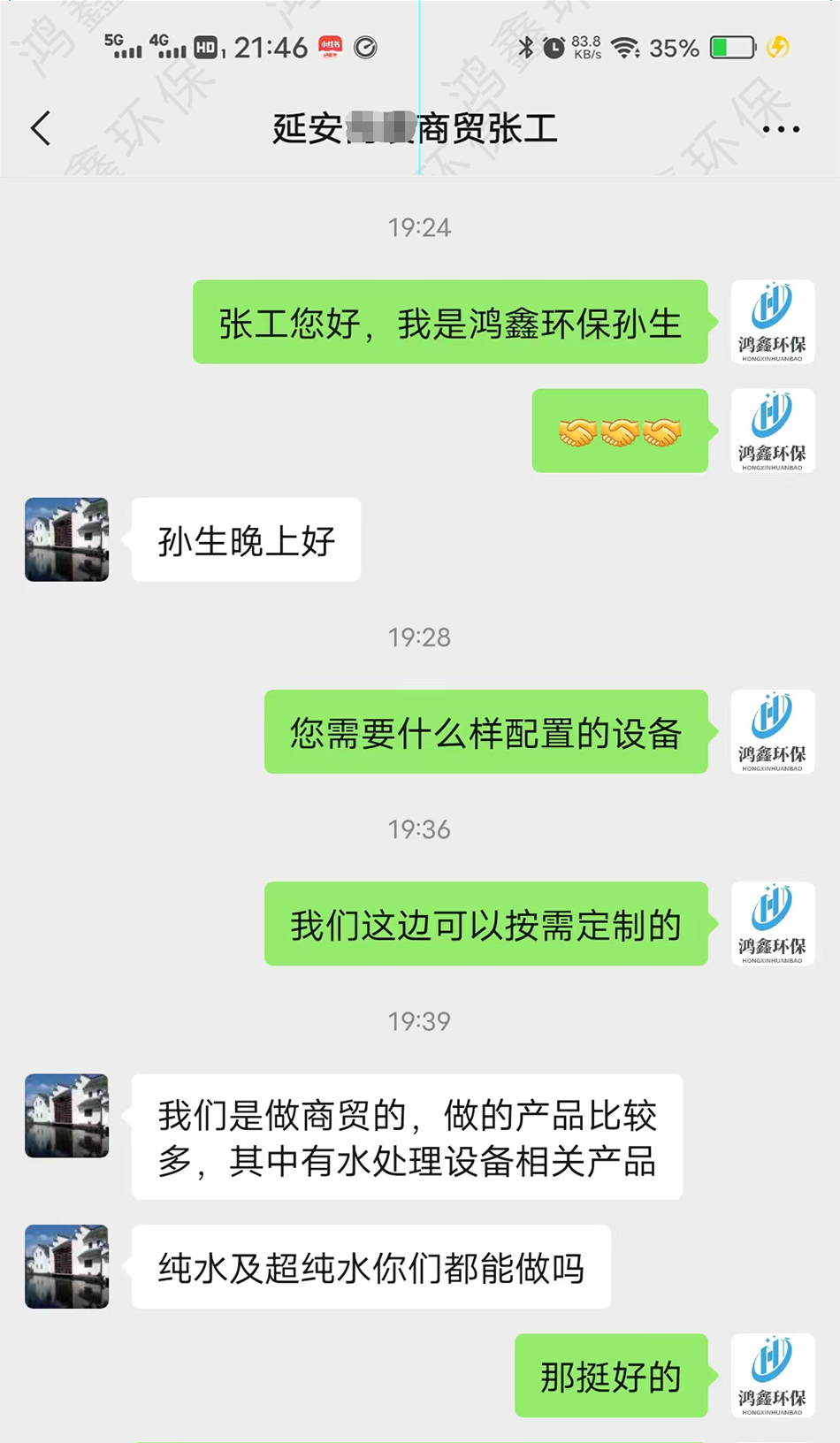The width and height of the screenshot is (840, 1443).
Task: View the contact's profile from the '纯水及超纯水你们都能做吗' avatar
Action: click(67, 1266)
